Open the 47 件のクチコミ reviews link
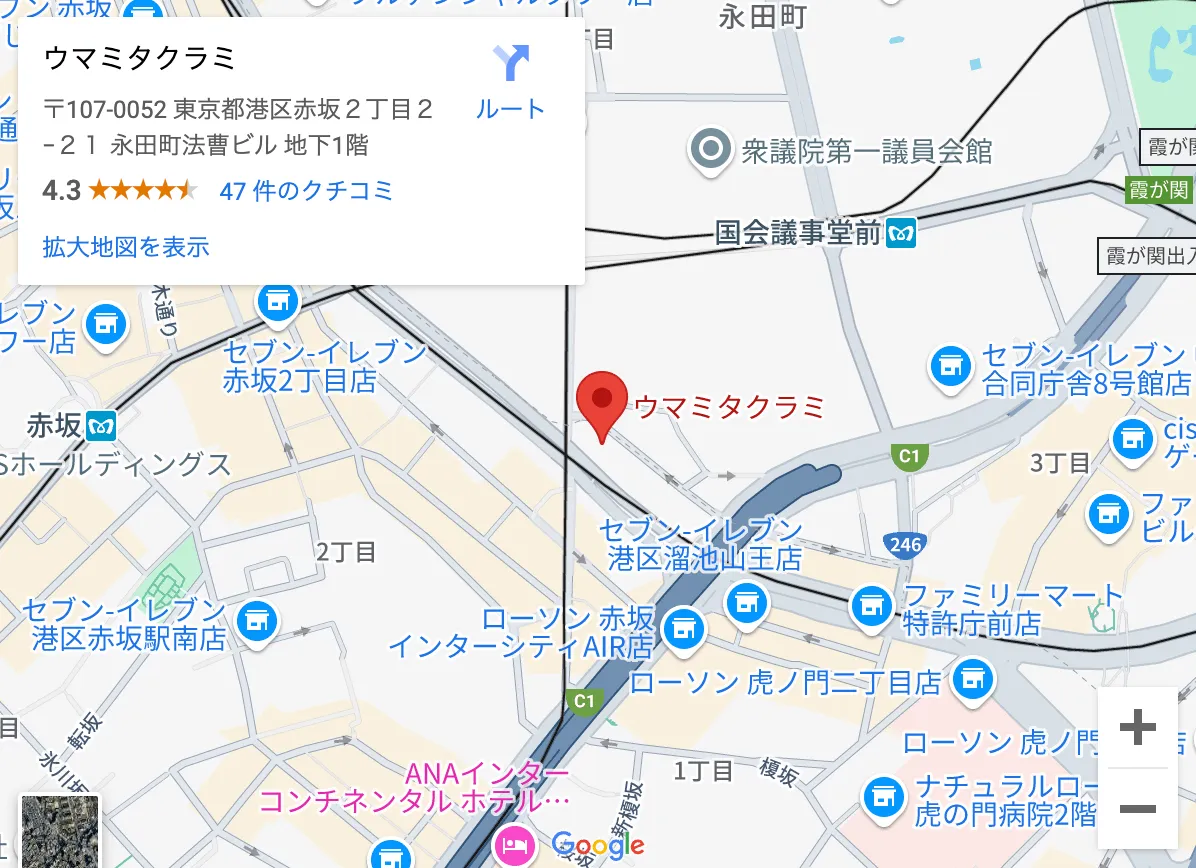The height and width of the screenshot is (868, 1196). (306, 190)
